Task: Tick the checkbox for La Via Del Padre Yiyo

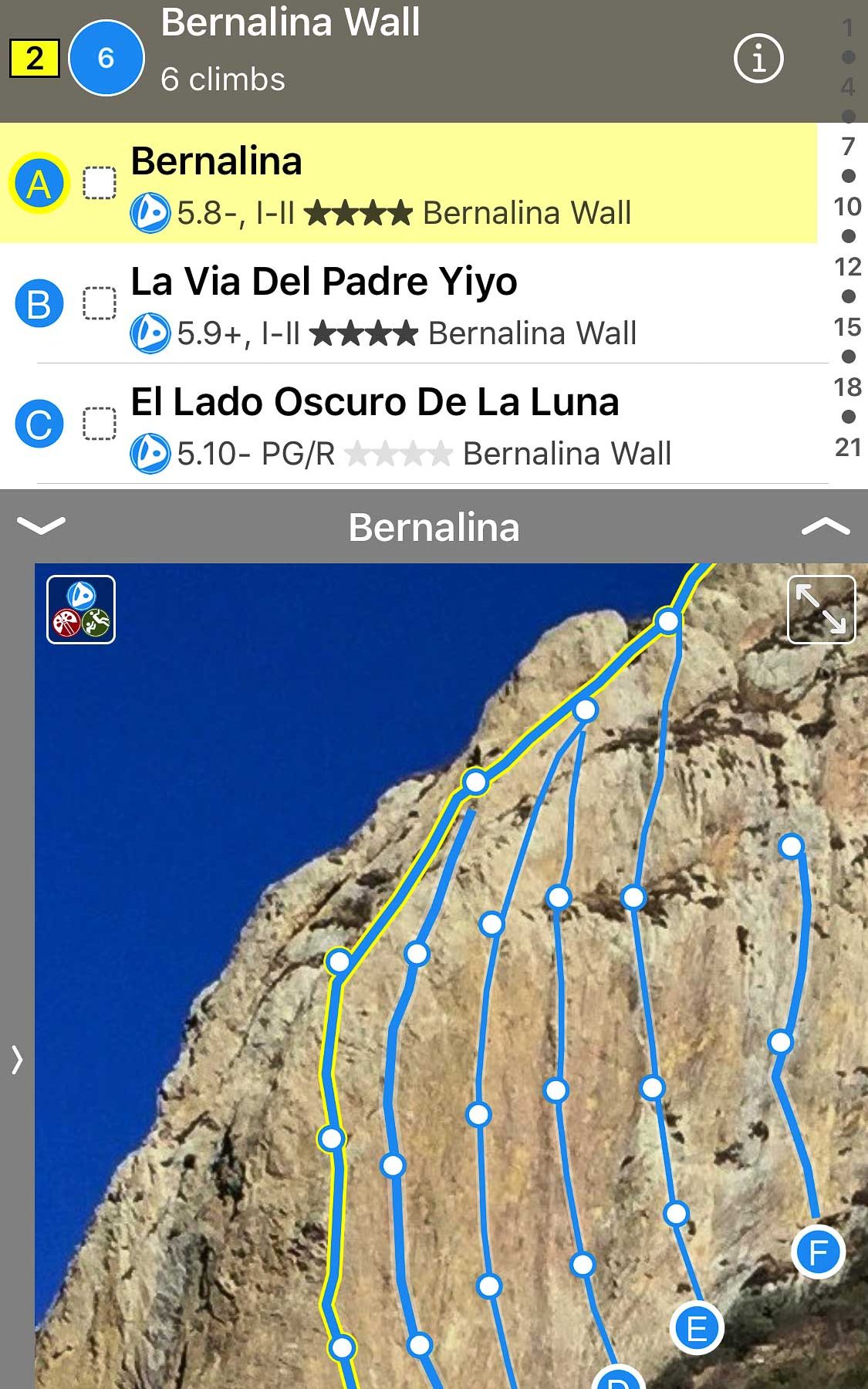Action: click(100, 303)
